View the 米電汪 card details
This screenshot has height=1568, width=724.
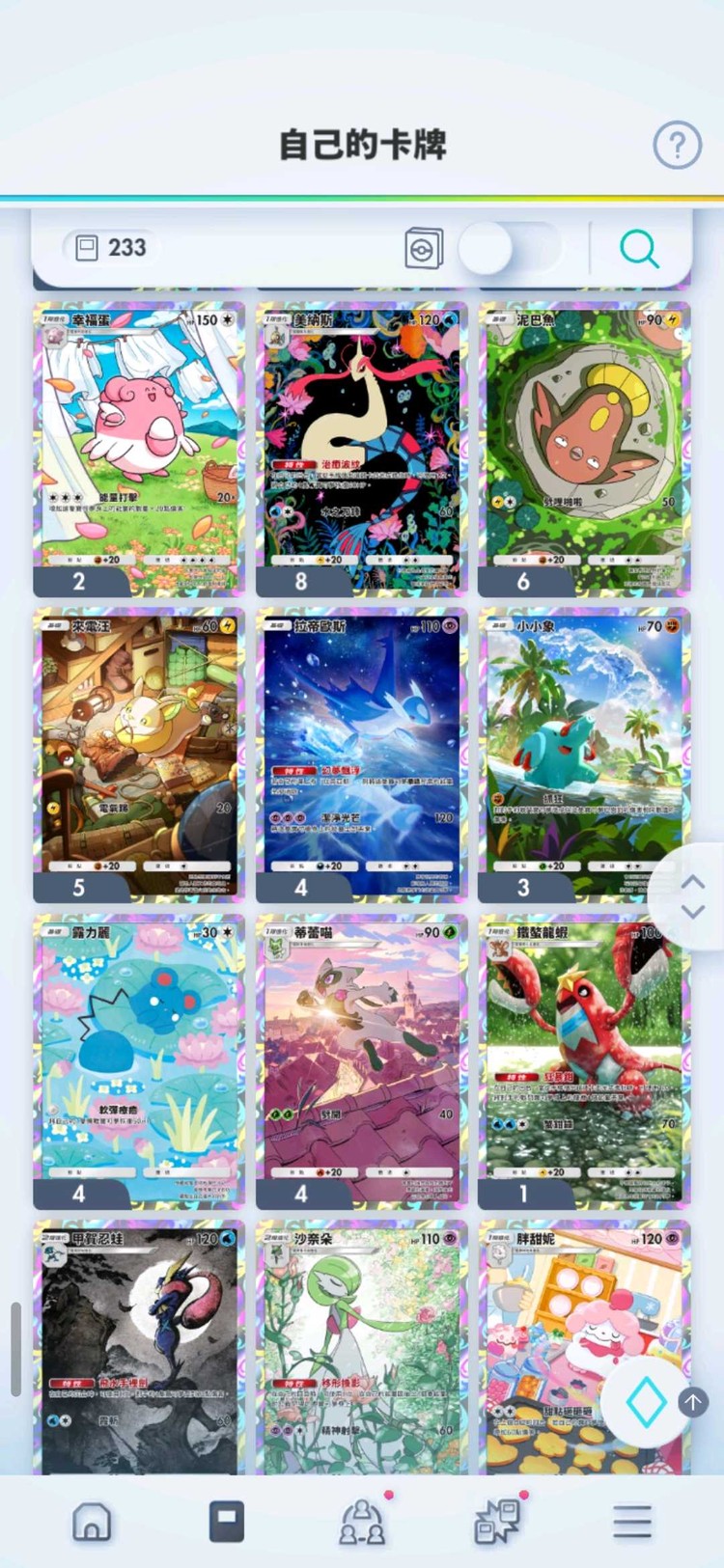point(139,751)
